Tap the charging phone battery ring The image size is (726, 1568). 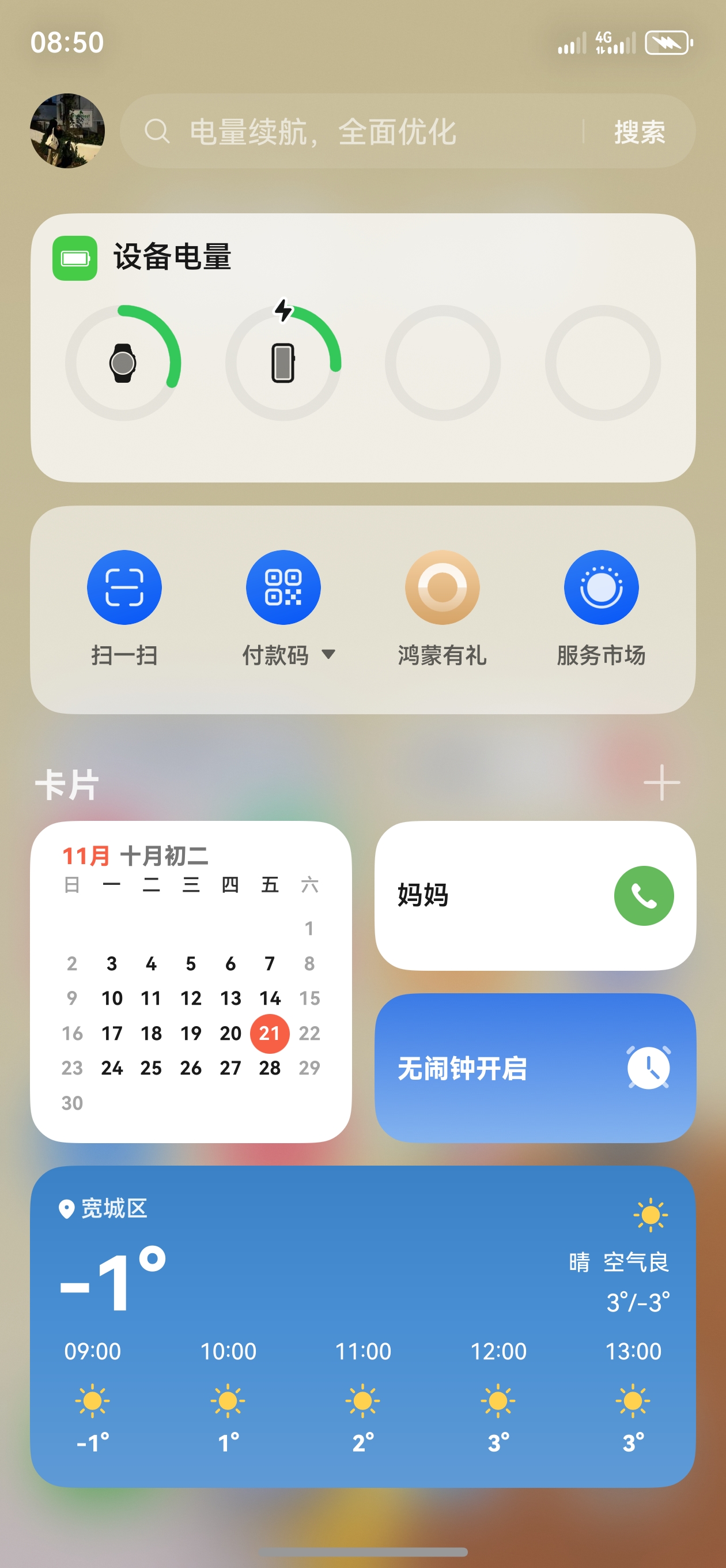282,362
